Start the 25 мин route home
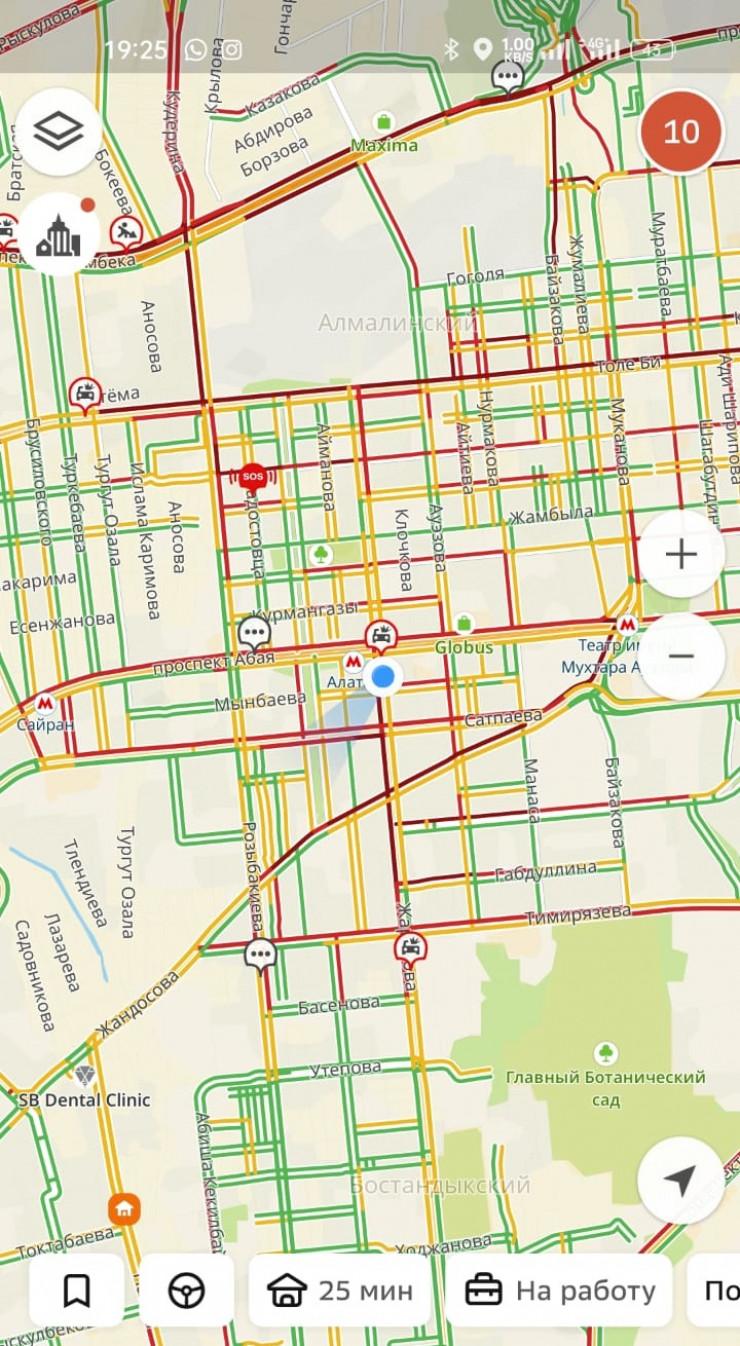The image size is (740, 1346). tap(340, 1291)
